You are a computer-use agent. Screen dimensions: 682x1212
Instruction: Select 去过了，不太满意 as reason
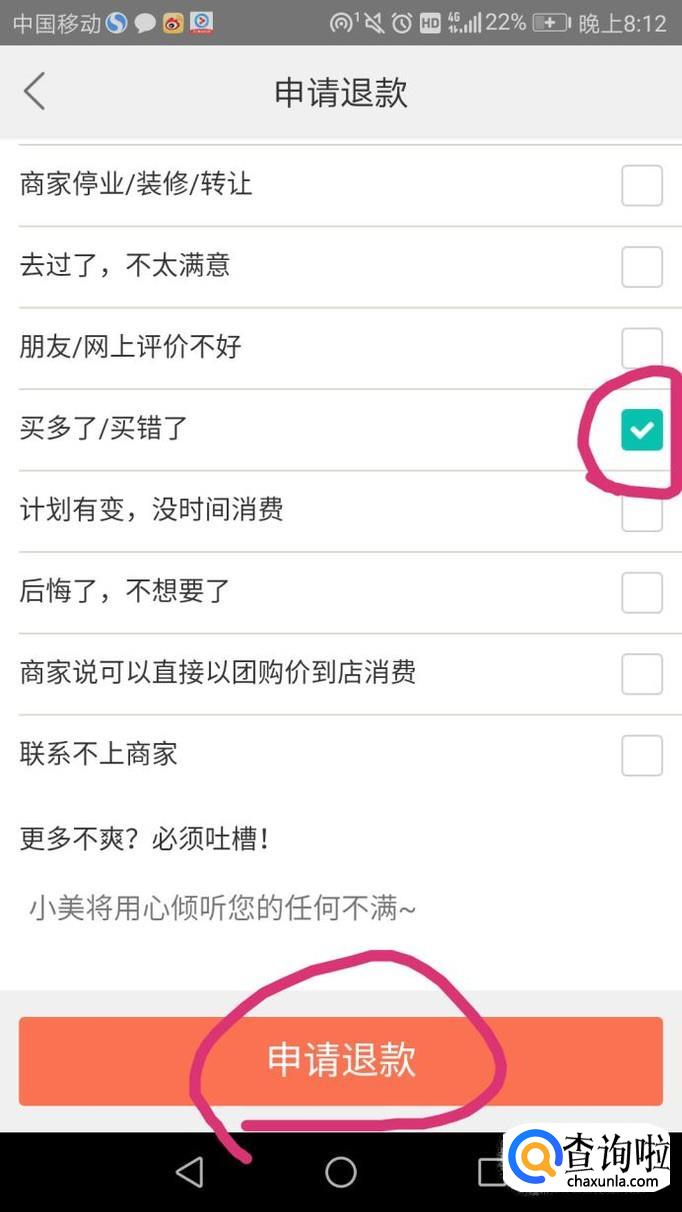tap(641, 266)
